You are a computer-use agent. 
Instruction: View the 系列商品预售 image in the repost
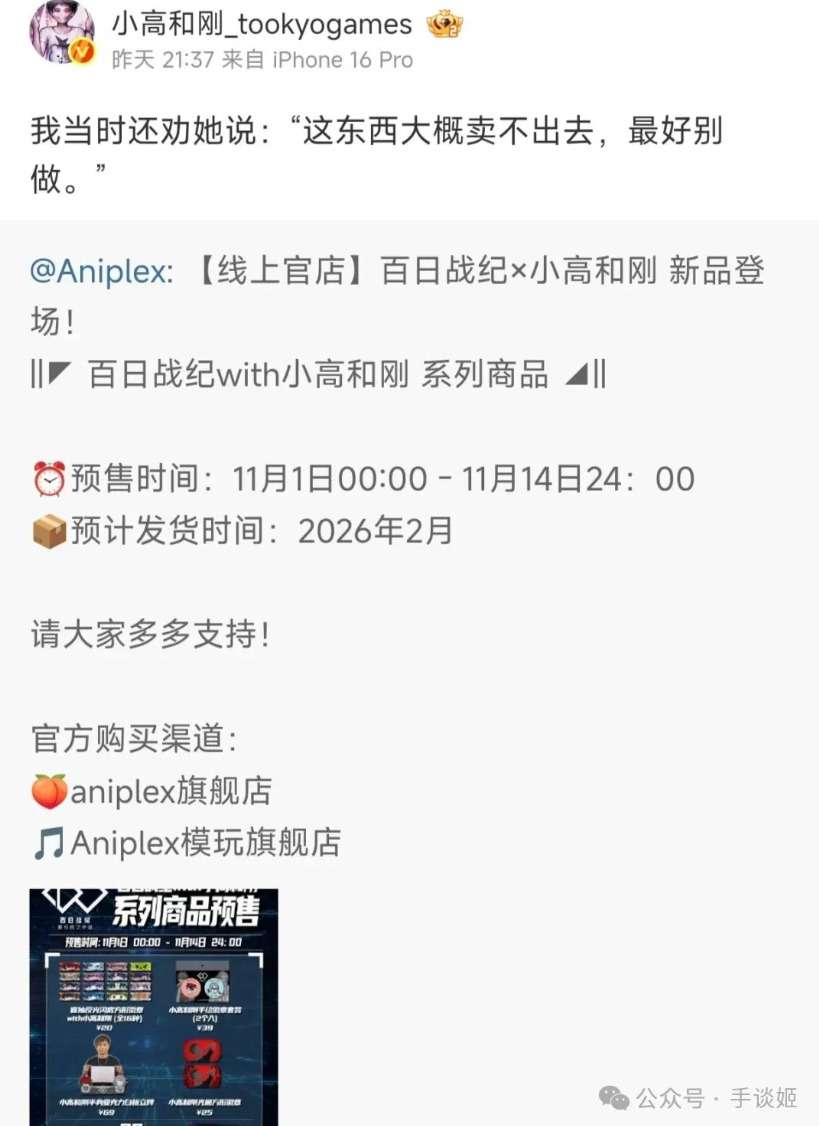[154, 1005]
